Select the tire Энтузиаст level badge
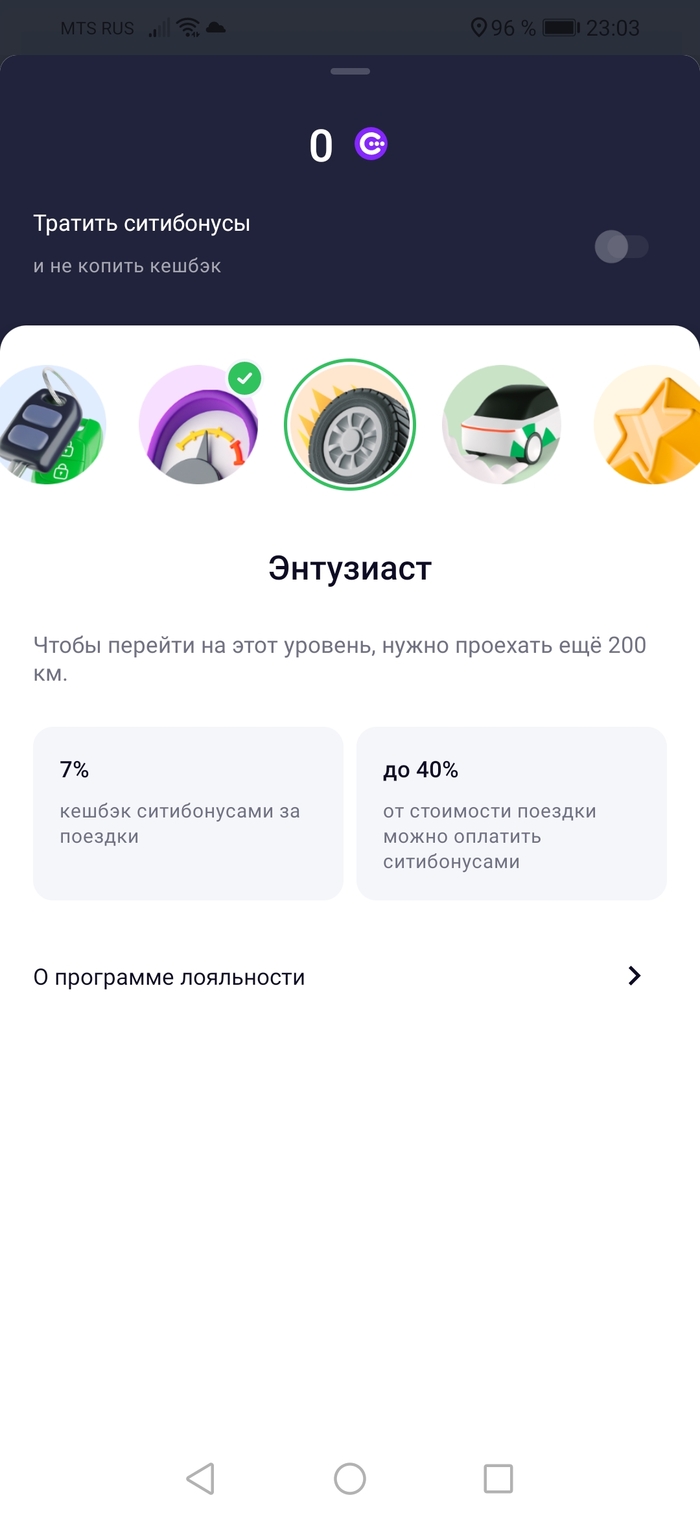The image size is (700, 1517). (350, 425)
